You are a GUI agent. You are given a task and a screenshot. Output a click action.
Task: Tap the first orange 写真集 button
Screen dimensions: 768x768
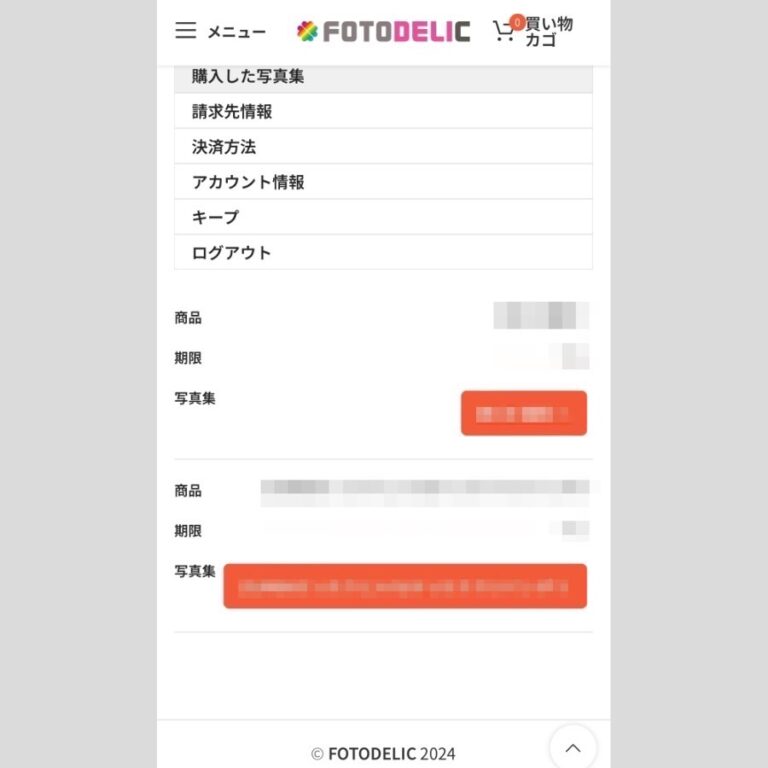[x=523, y=413]
